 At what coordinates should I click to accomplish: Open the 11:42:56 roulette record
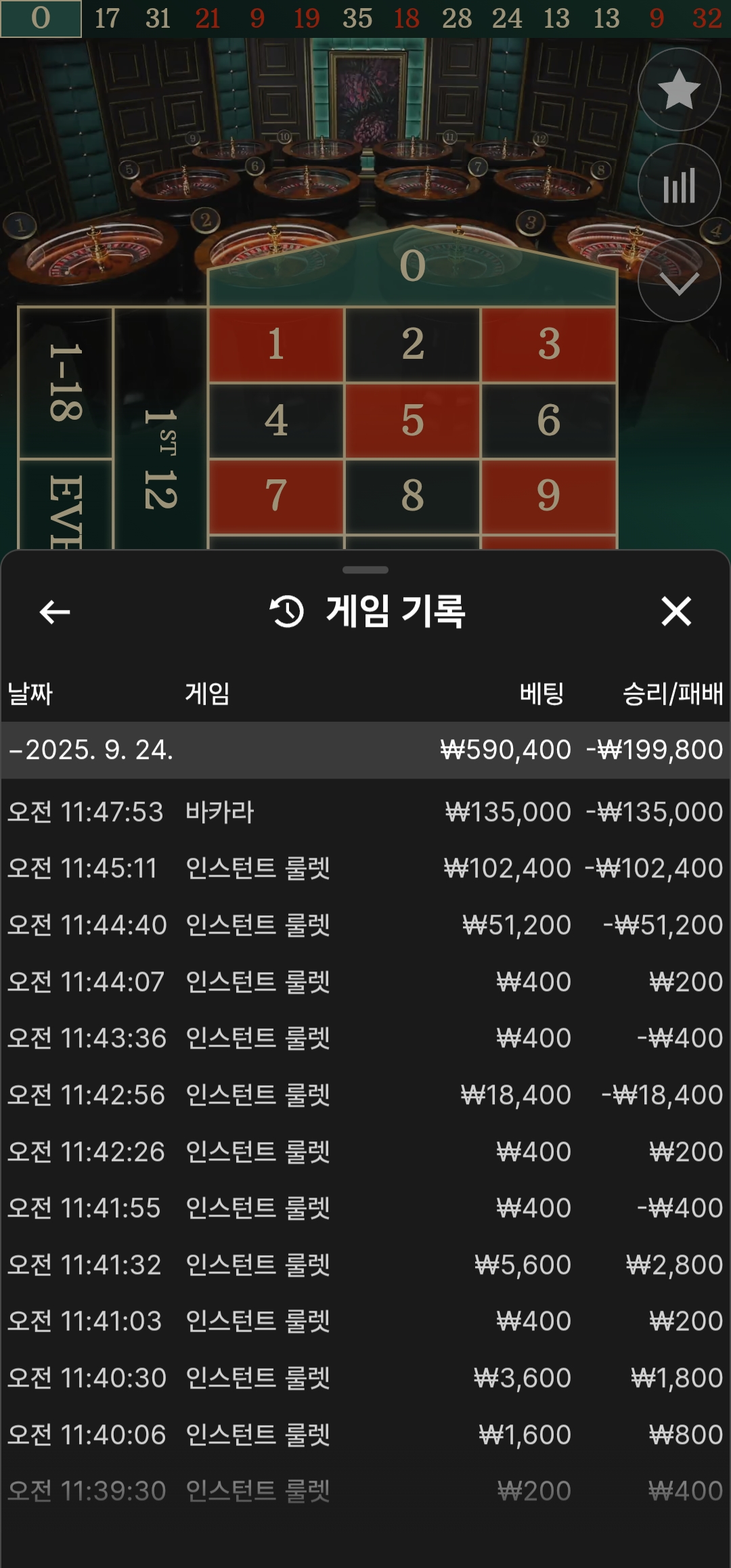point(365,1095)
